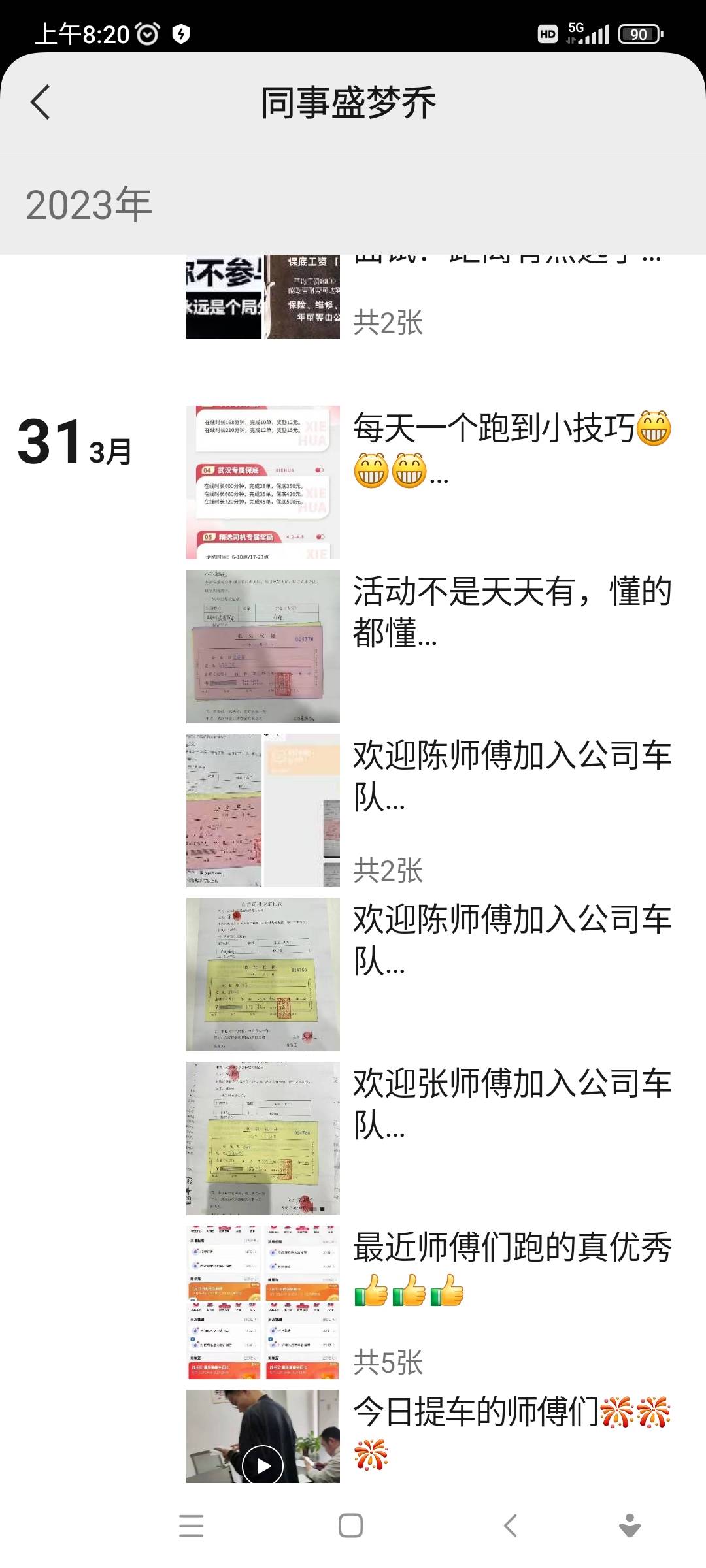The image size is (706, 1568).
Task: Open the recent apps menu button
Action: tap(191, 1526)
